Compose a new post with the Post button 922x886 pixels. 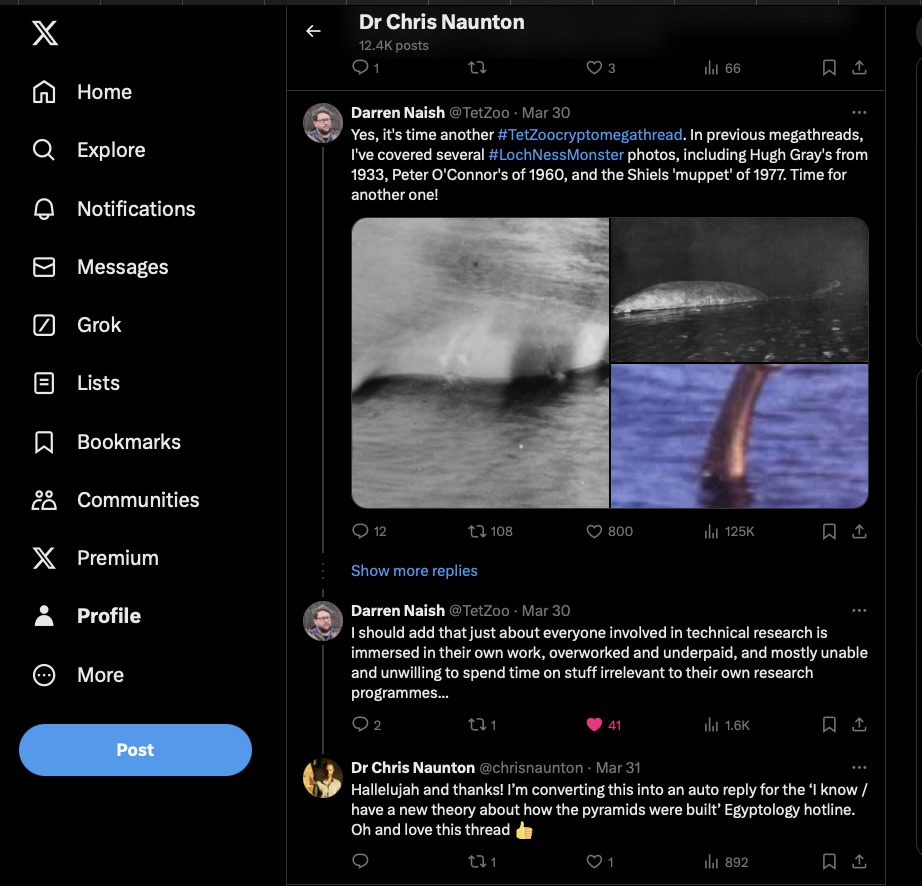tap(135, 750)
